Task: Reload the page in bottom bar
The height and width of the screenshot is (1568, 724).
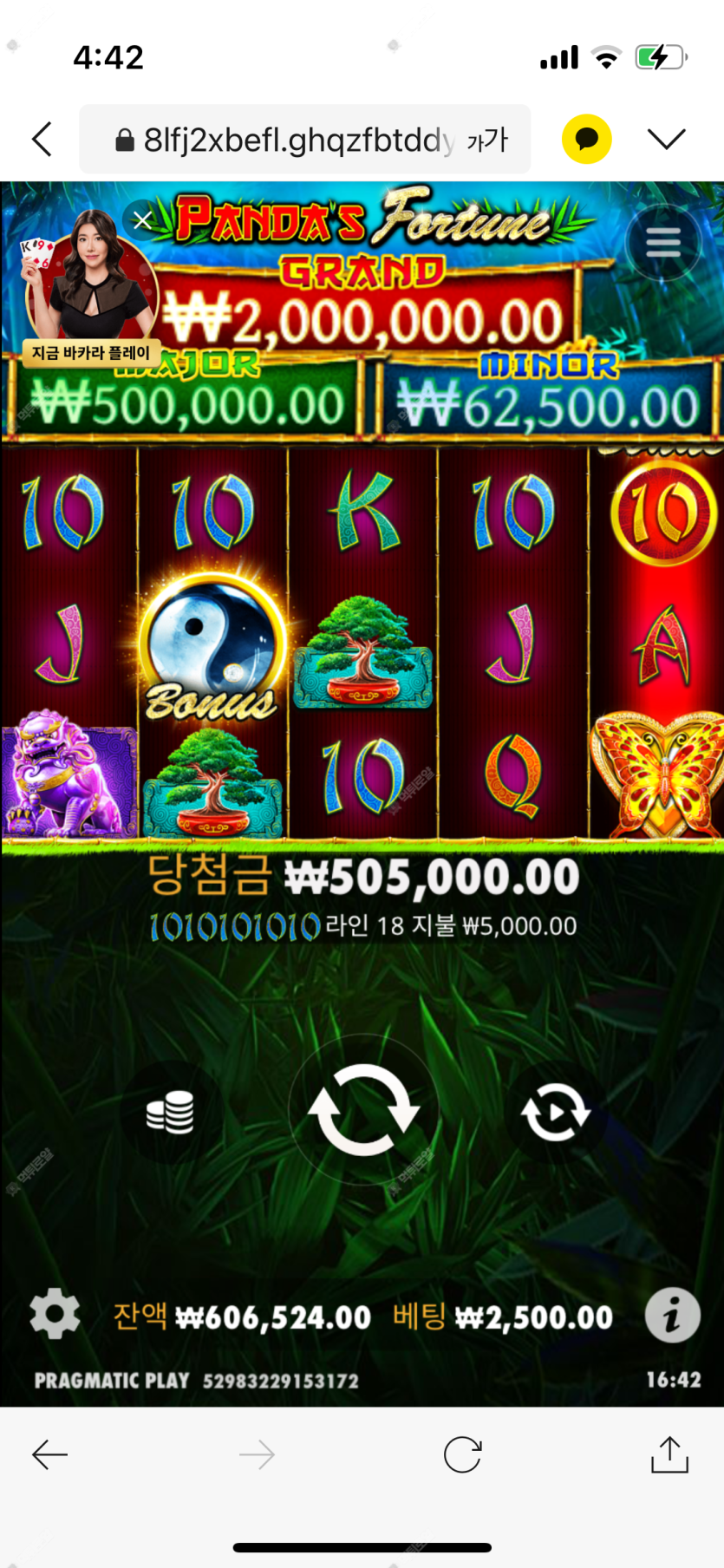Action: click(x=462, y=1454)
